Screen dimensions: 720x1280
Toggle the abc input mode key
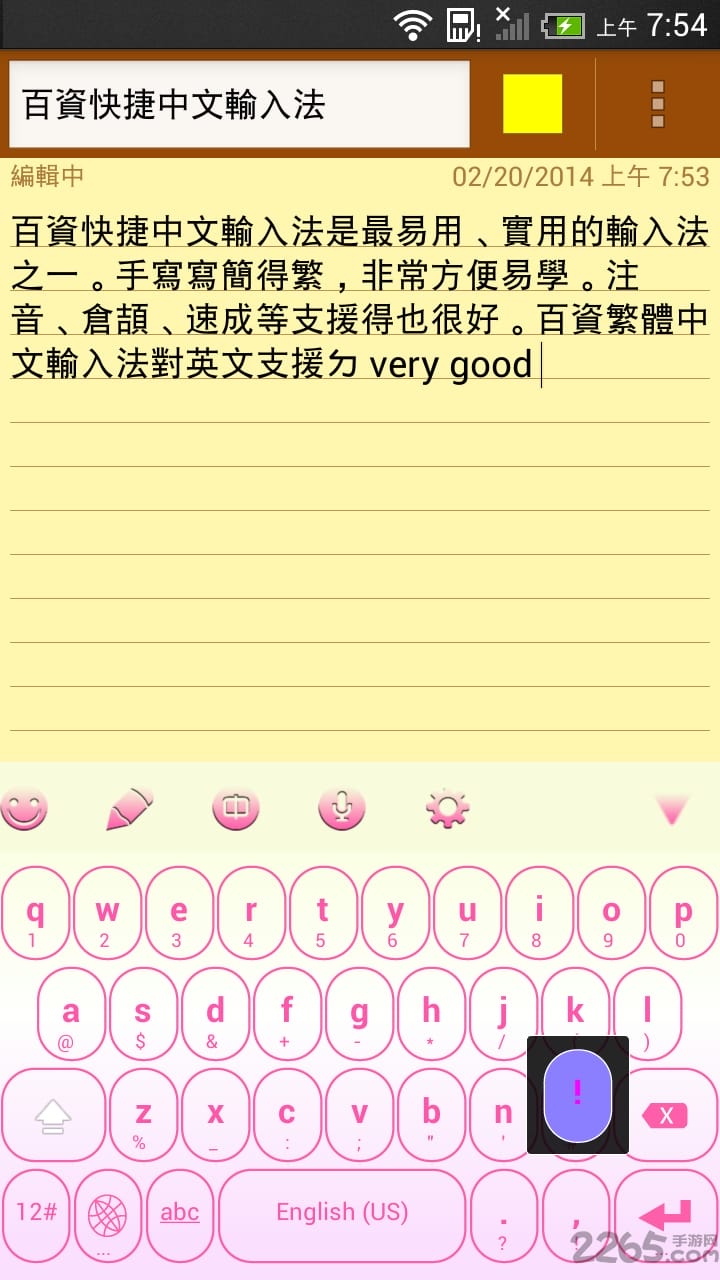(179, 1213)
